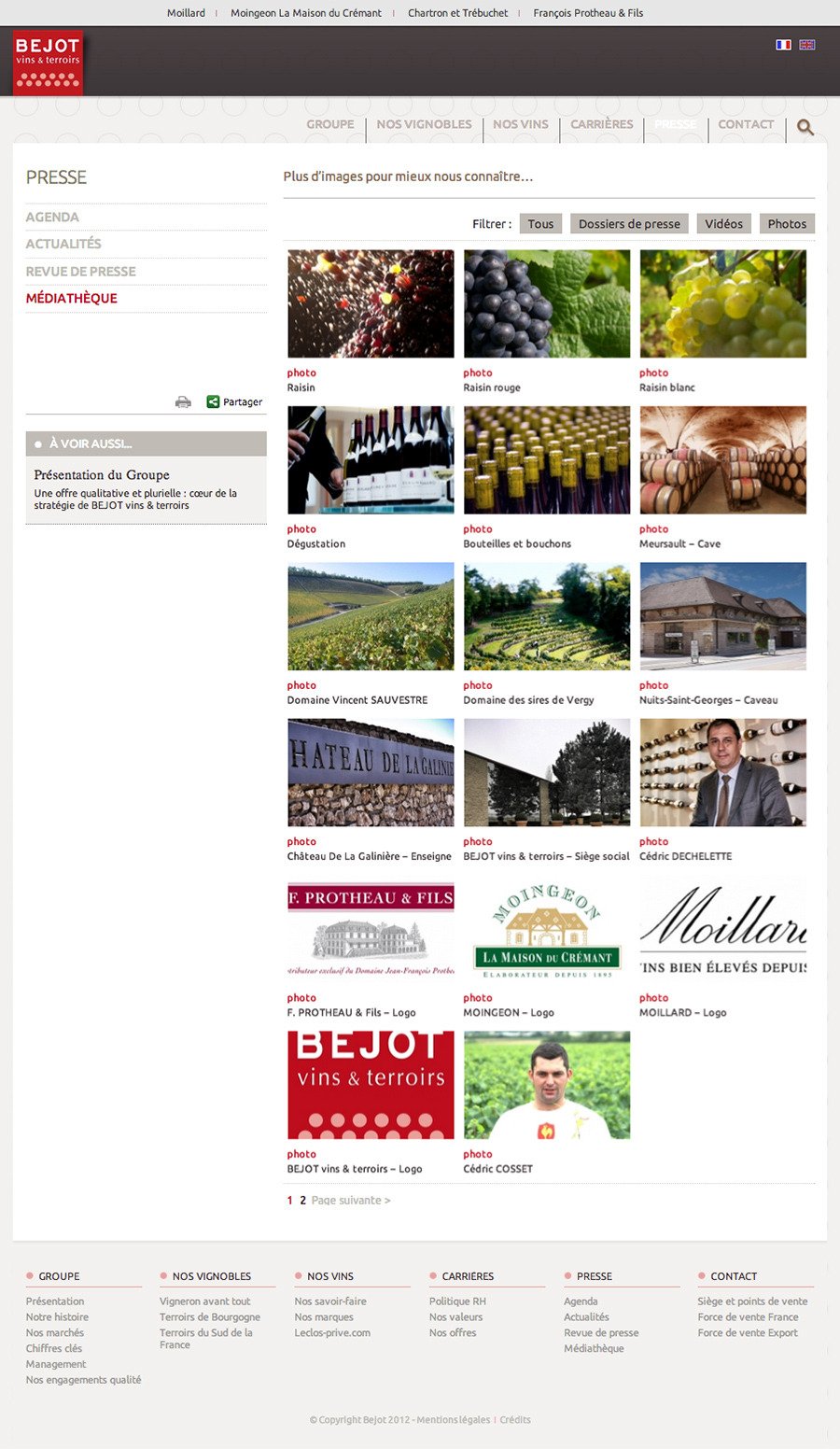The width and height of the screenshot is (840, 1449).
Task: Open REVUE DE PRESSE in the side menu
Action: 81,272
